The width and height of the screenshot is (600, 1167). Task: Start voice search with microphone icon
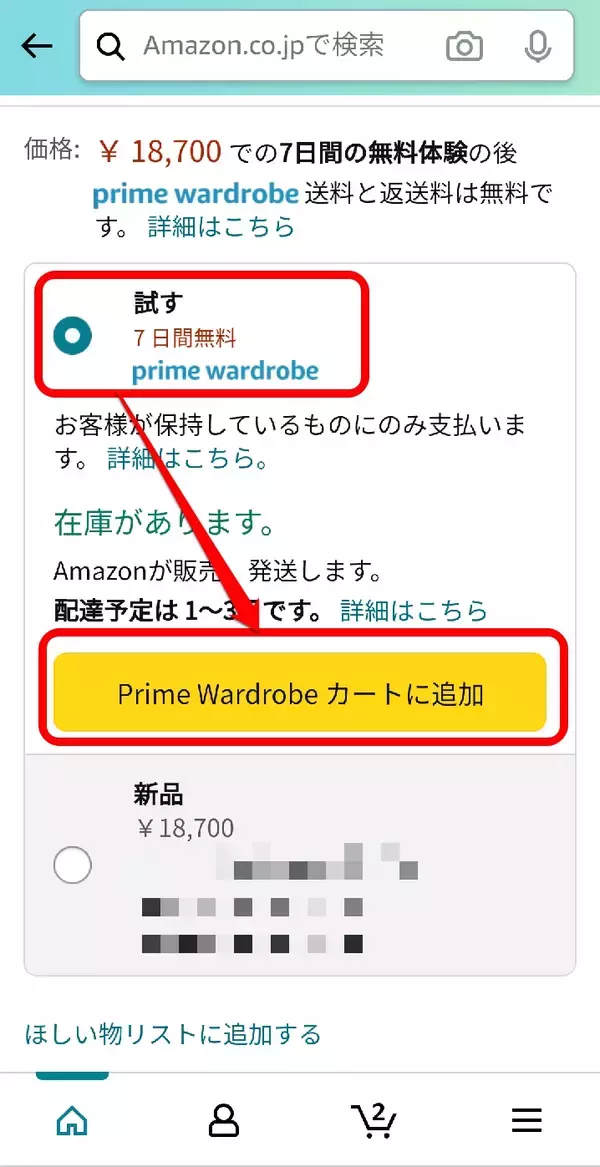(538, 46)
